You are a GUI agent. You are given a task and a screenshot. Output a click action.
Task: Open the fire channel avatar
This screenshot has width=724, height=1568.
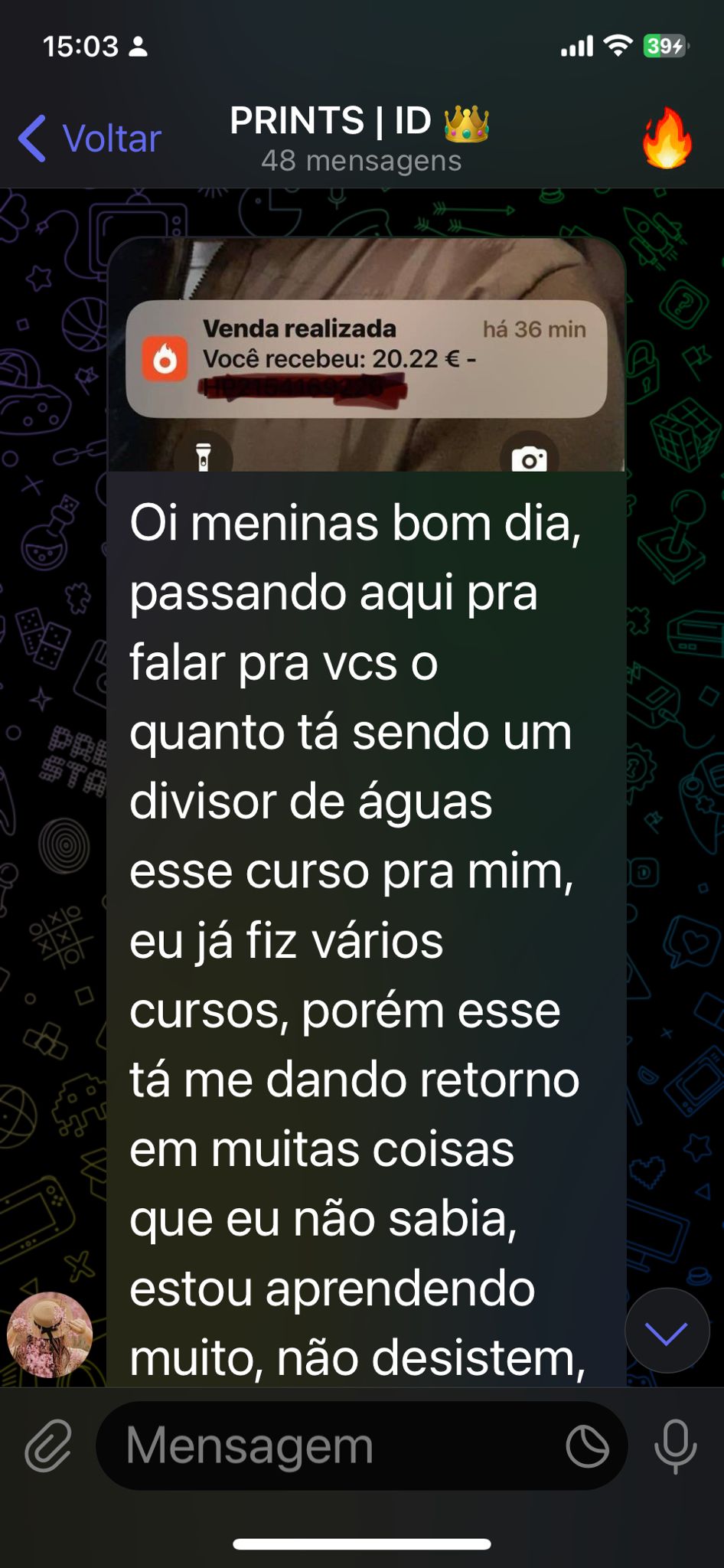[x=667, y=139]
